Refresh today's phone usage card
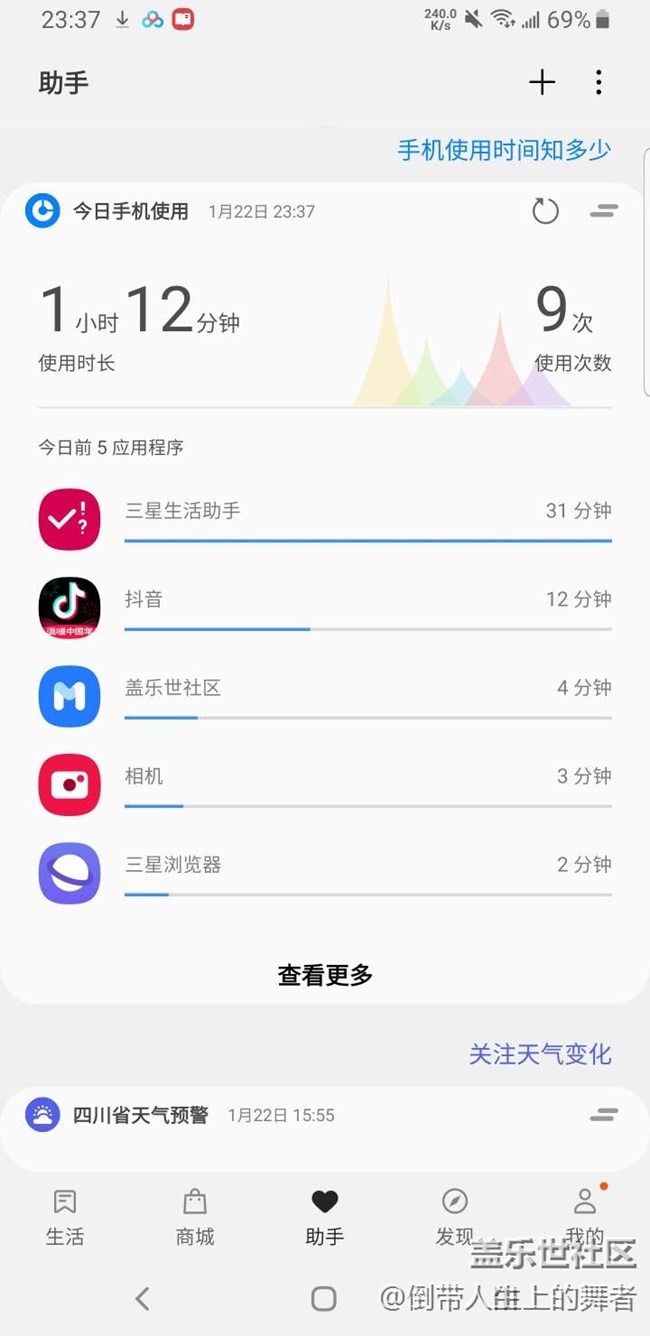This screenshot has width=650, height=1336. (545, 211)
